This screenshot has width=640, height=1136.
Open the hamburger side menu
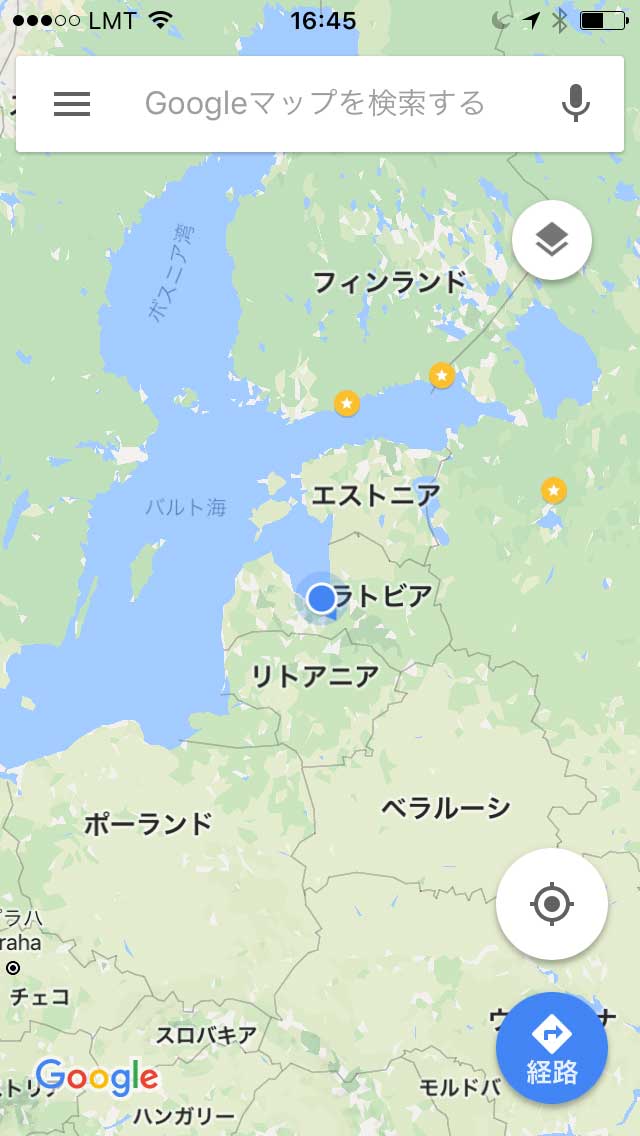(72, 104)
